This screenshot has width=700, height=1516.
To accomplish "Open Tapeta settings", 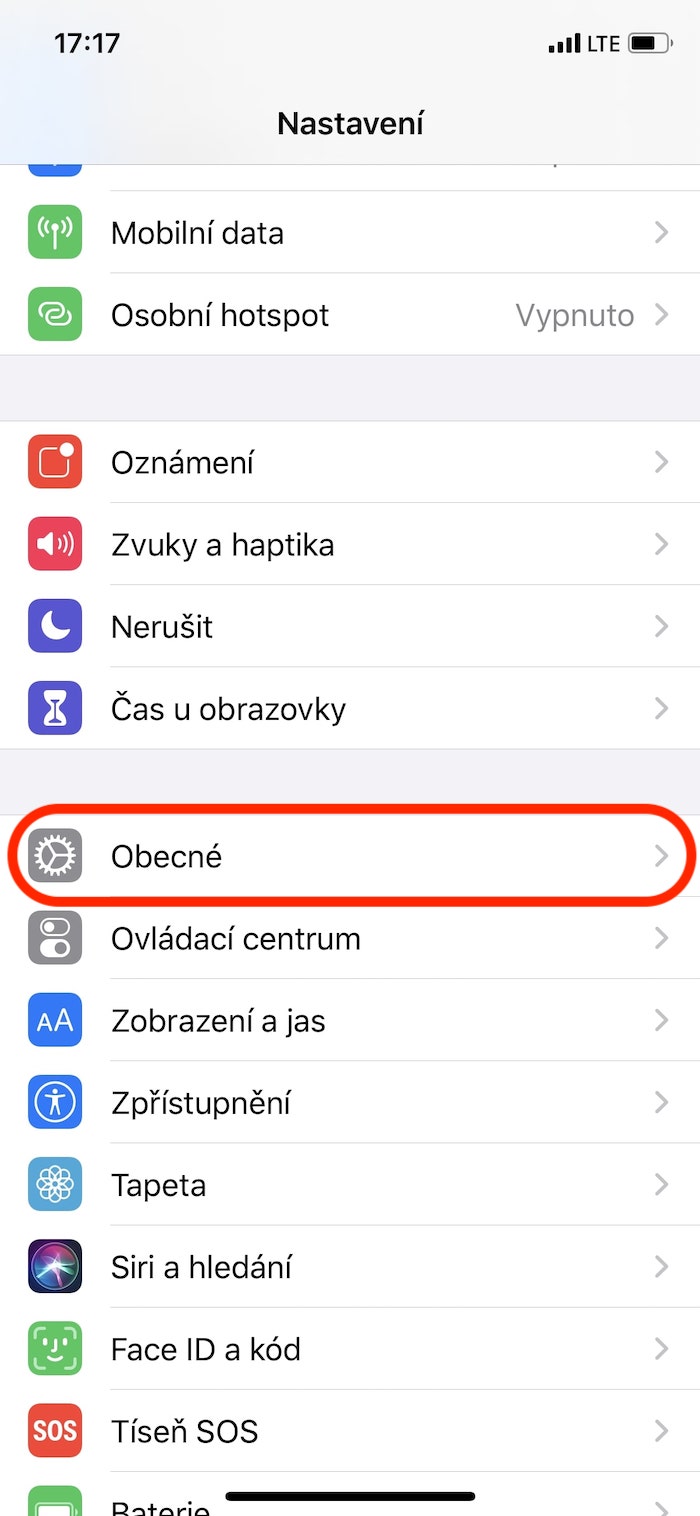I will [350, 1185].
